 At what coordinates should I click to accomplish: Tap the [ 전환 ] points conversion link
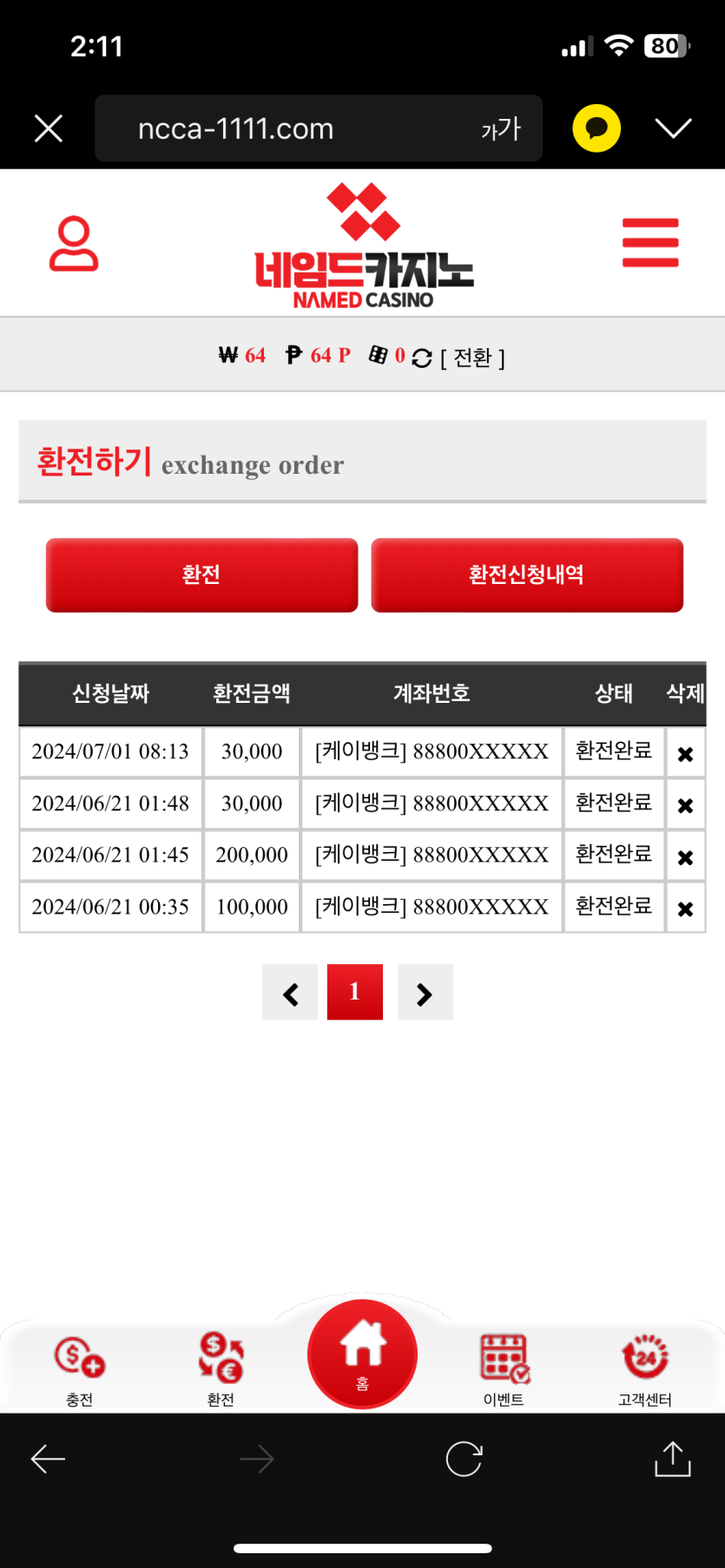click(472, 358)
